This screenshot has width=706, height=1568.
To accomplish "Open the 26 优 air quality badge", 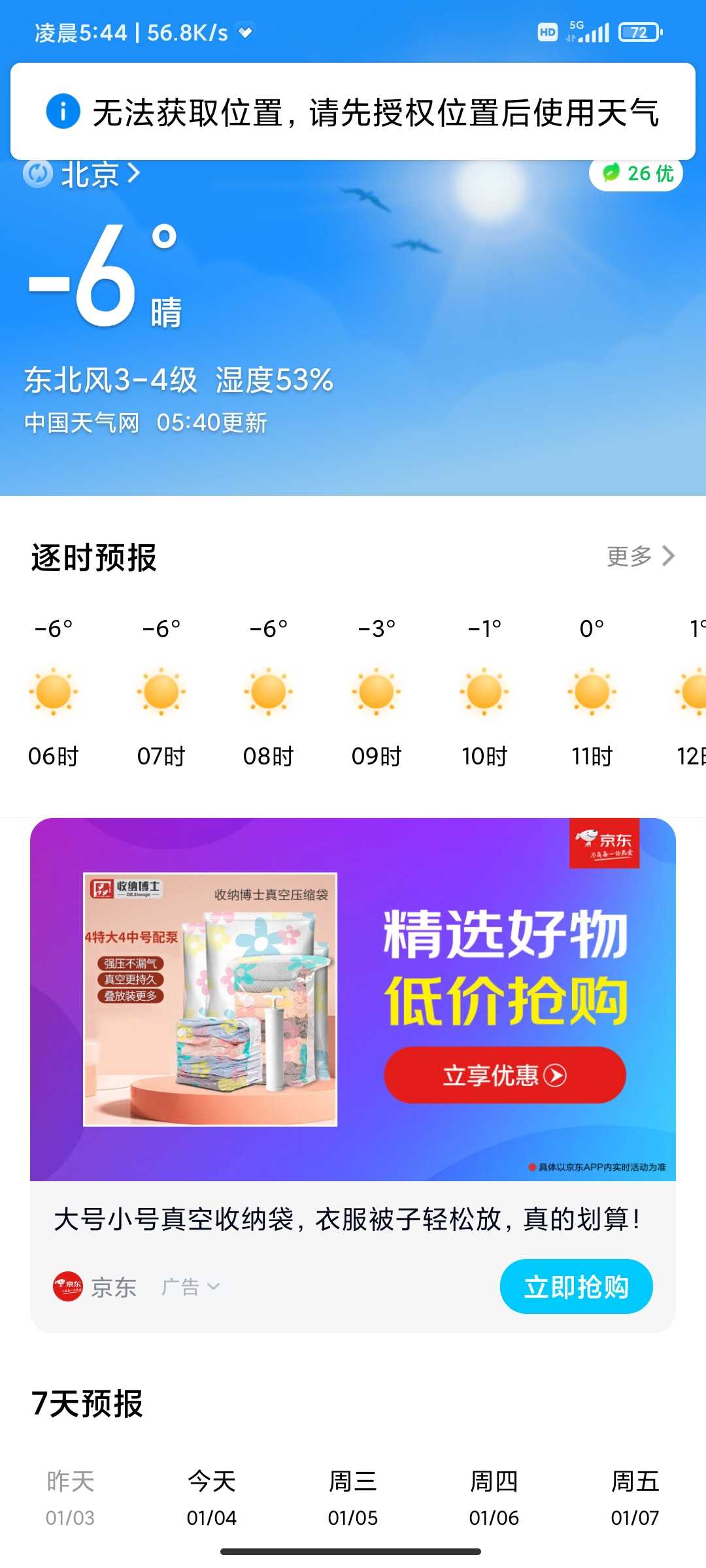I will [636, 174].
